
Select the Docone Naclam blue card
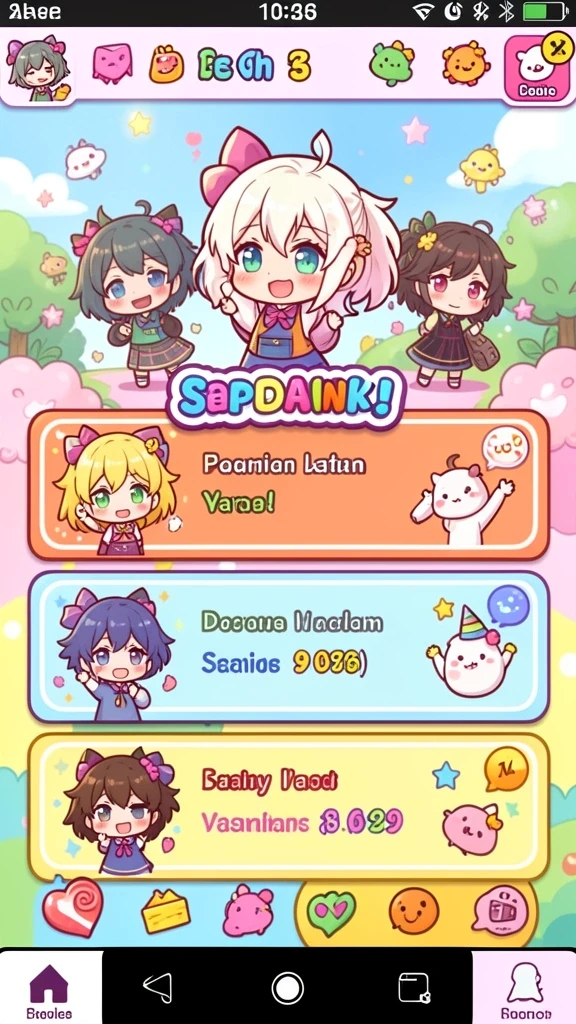click(288, 647)
